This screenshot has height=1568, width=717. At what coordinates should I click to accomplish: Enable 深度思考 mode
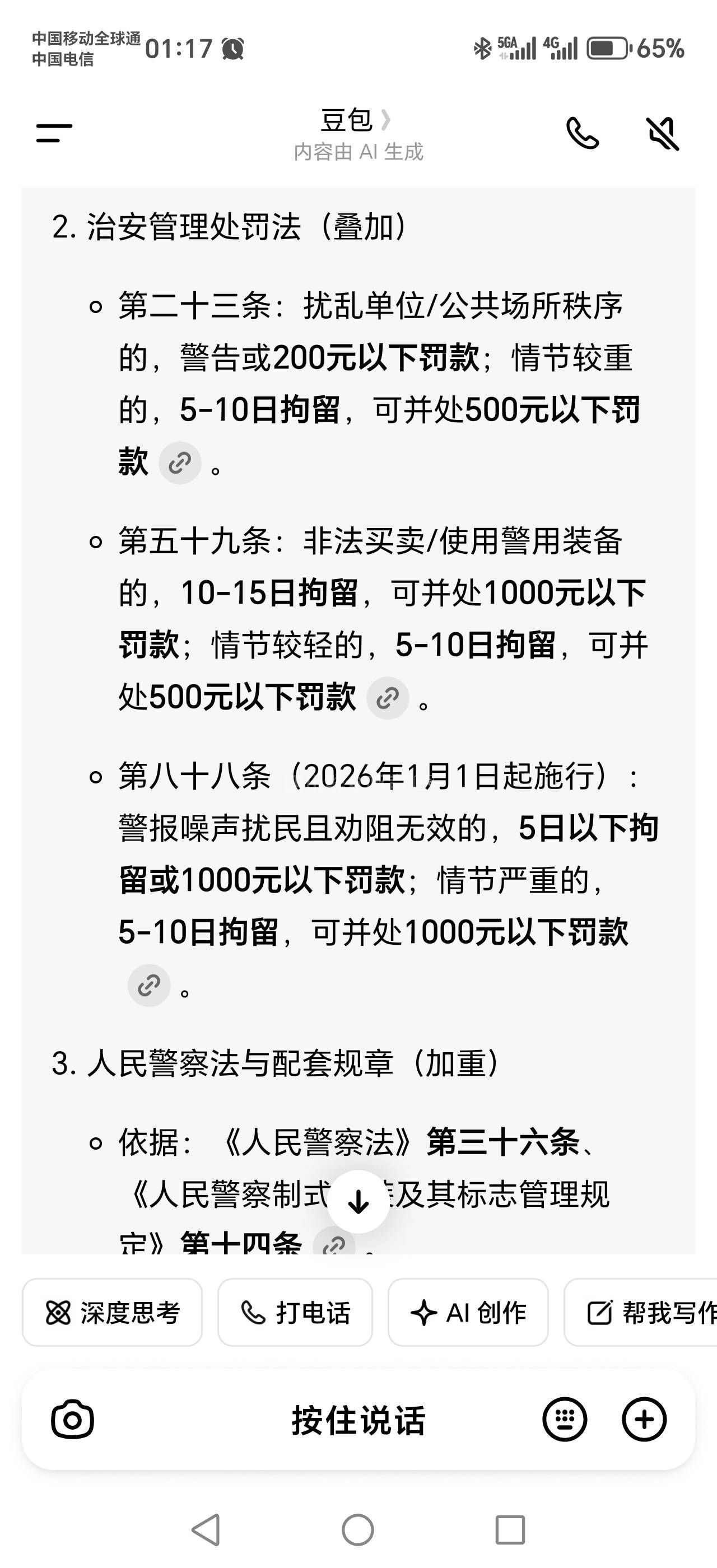coord(113,1313)
